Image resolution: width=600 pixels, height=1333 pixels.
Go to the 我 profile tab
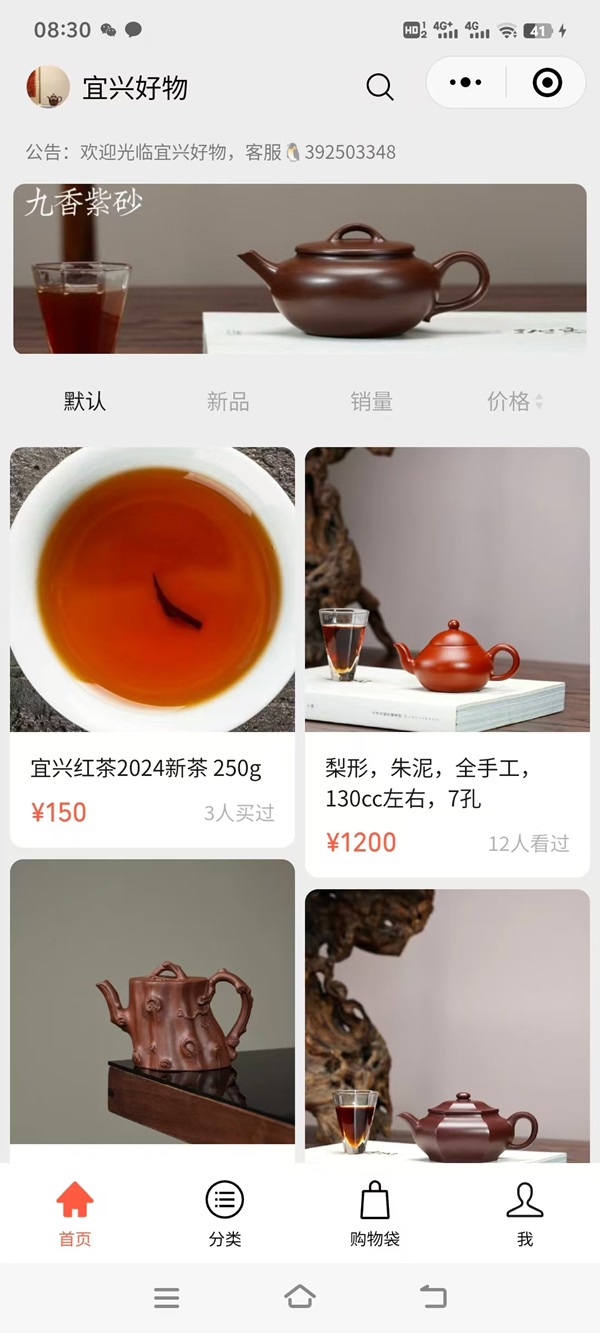pyautogui.click(x=525, y=1213)
